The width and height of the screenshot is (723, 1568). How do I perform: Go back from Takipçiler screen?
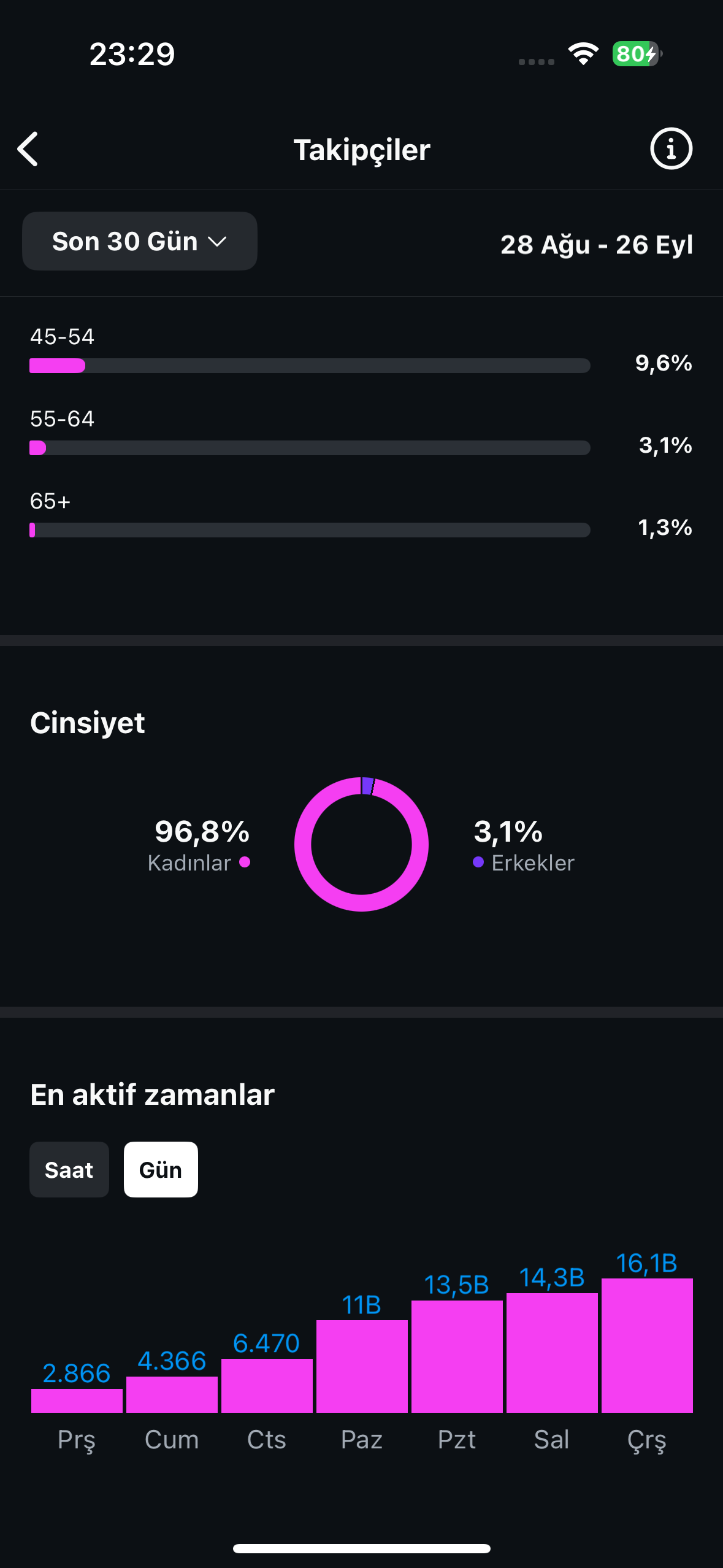click(28, 149)
